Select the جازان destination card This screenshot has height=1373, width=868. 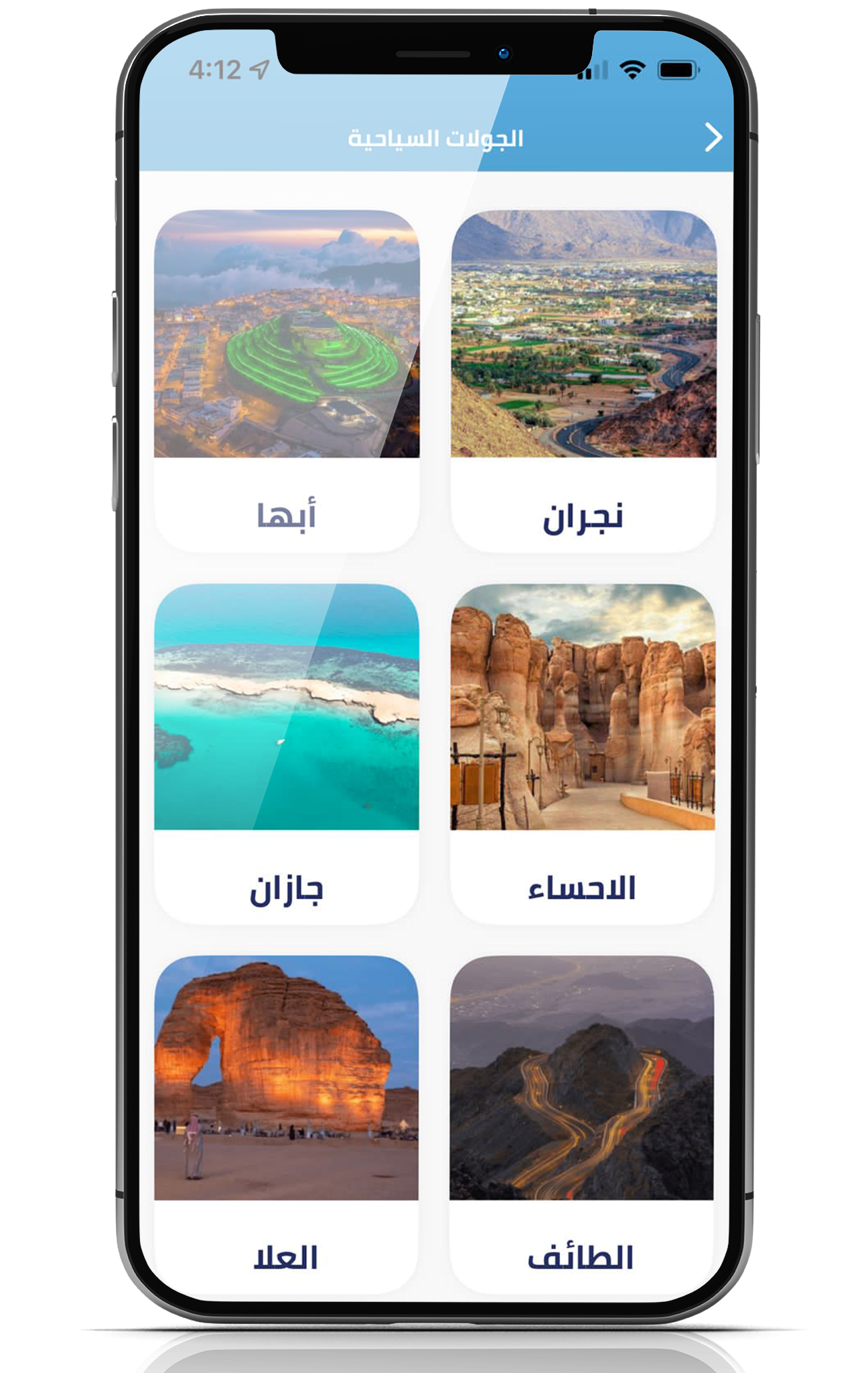pyautogui.click(x=287, y=753)
